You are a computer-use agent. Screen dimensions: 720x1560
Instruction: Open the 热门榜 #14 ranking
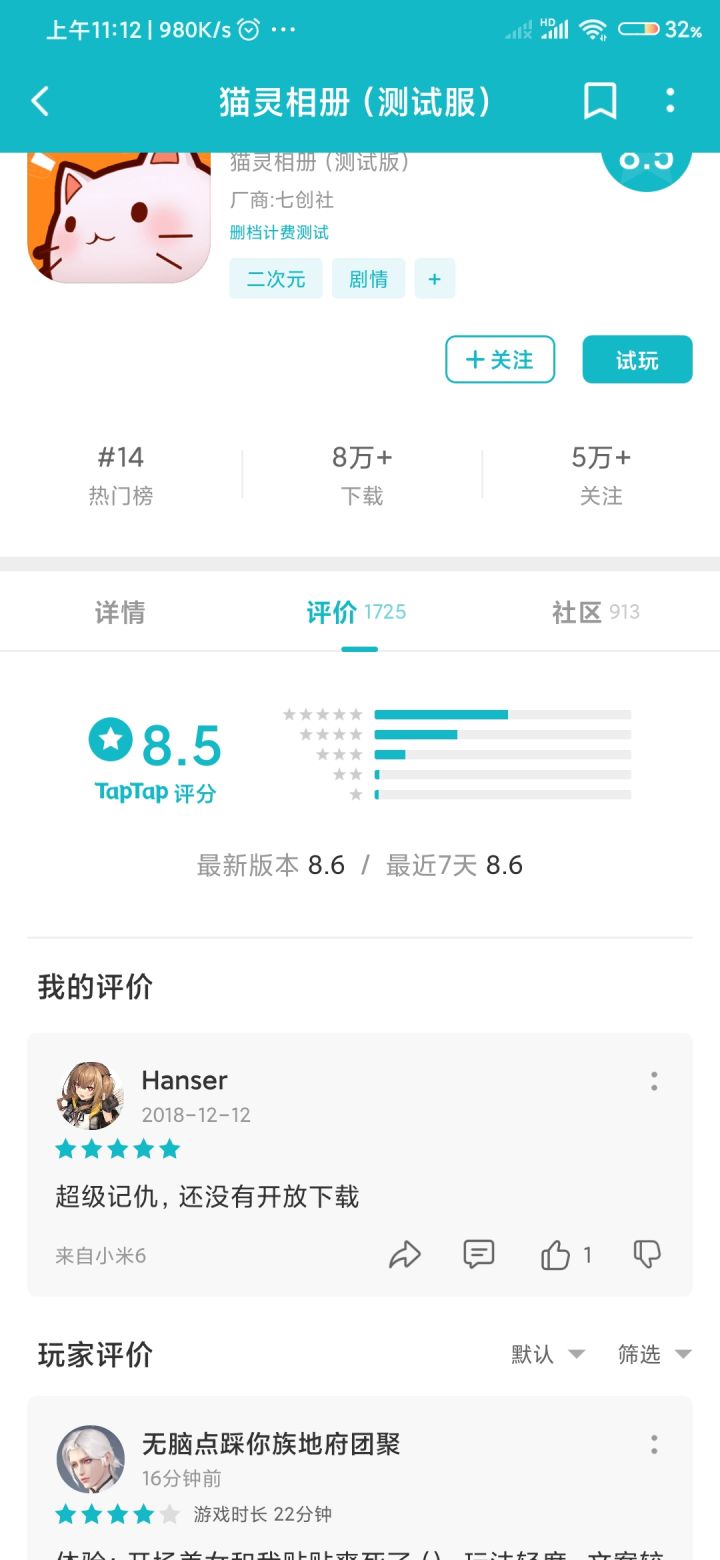[121, 475]
